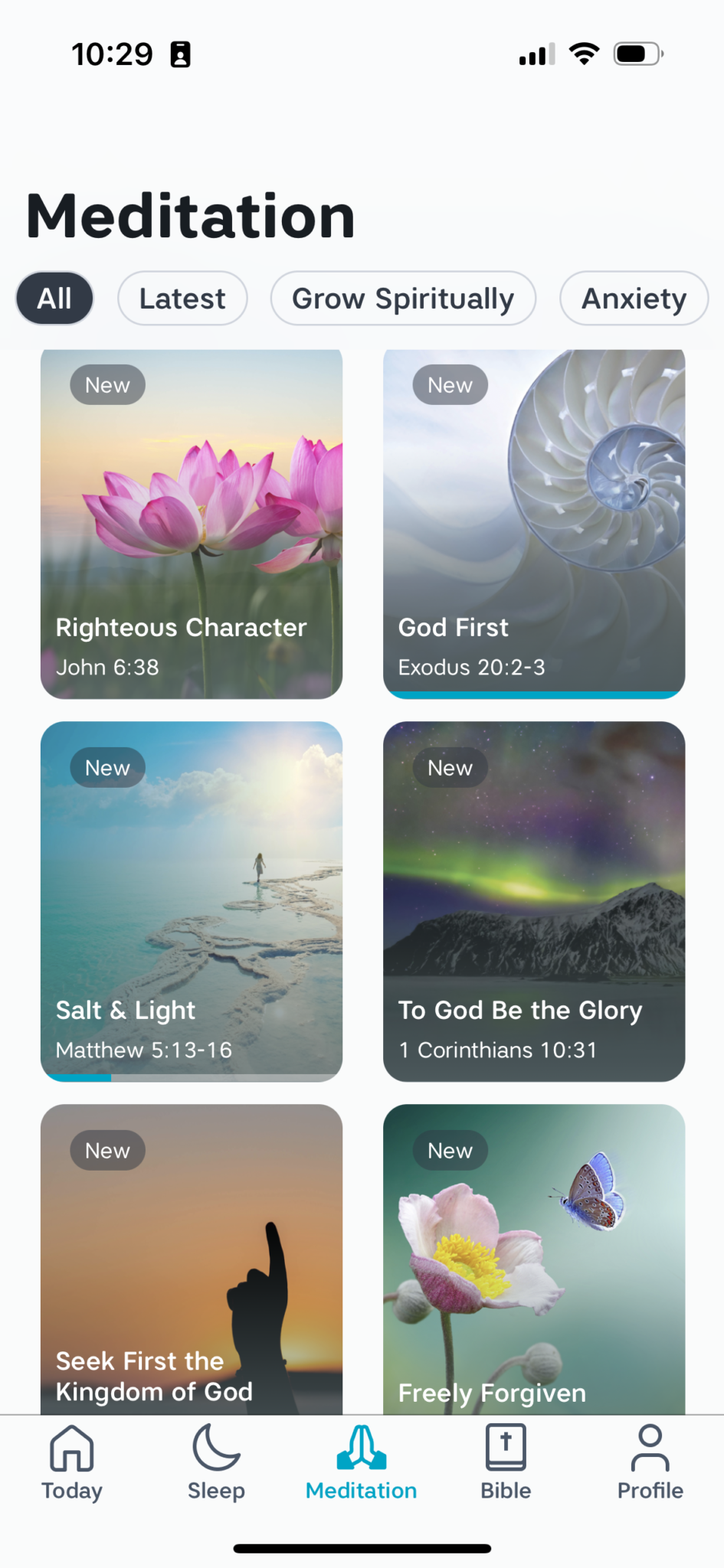724x1568 pixels.
Task: Tap the battery indicator in status bar
Action: coord(635,52)
